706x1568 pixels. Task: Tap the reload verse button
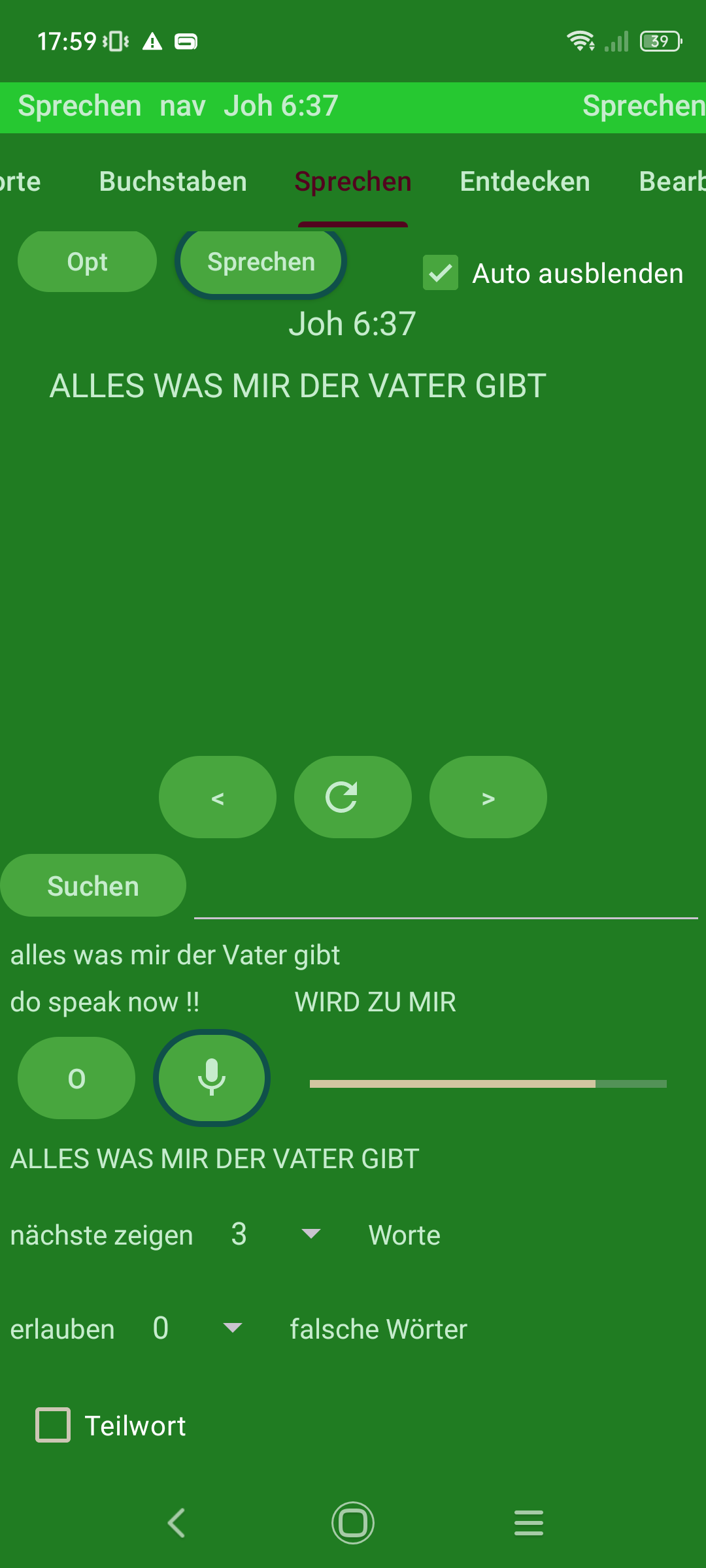(x=353, y=797)
